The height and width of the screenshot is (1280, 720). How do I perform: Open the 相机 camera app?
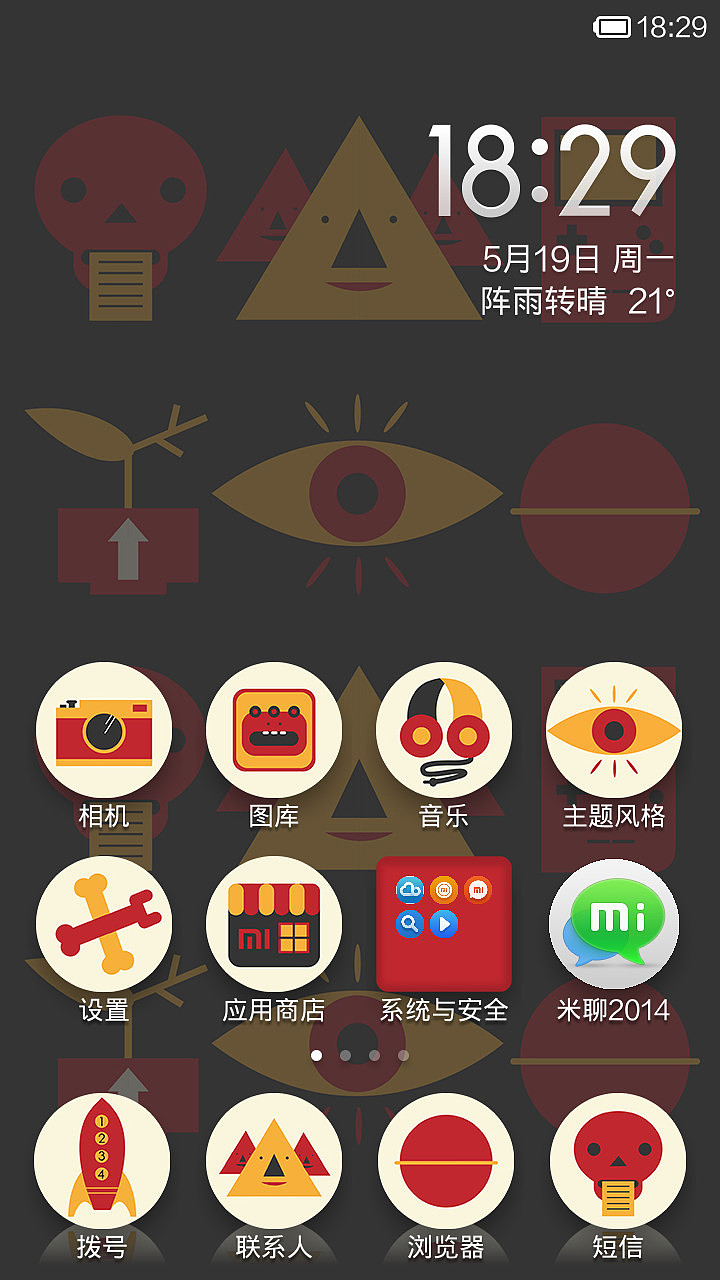[x=104, y=731]
